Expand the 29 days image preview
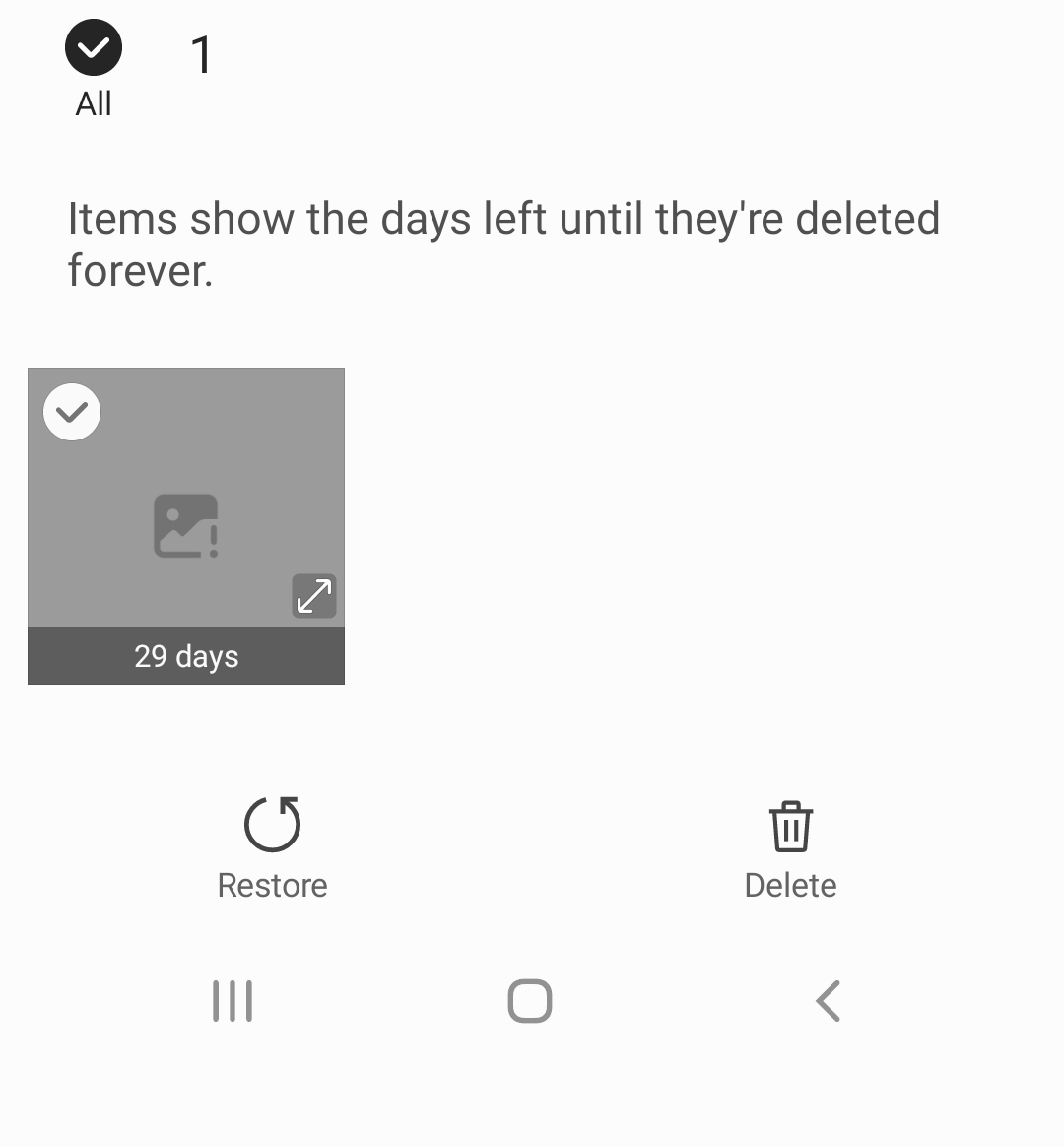 pos(314,596)
